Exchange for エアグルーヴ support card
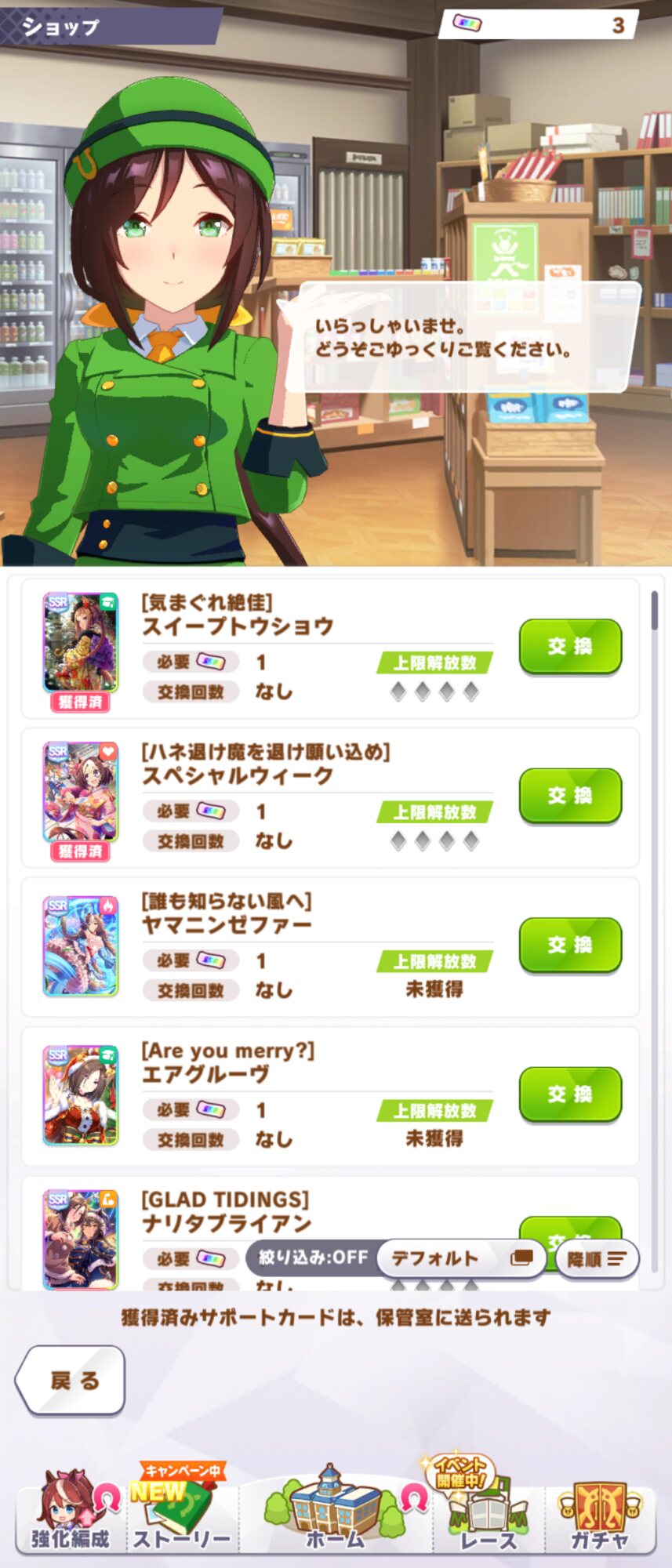Image resolution: width=672 pixels, height=1568 pixels. click(x=570, y=1094)
